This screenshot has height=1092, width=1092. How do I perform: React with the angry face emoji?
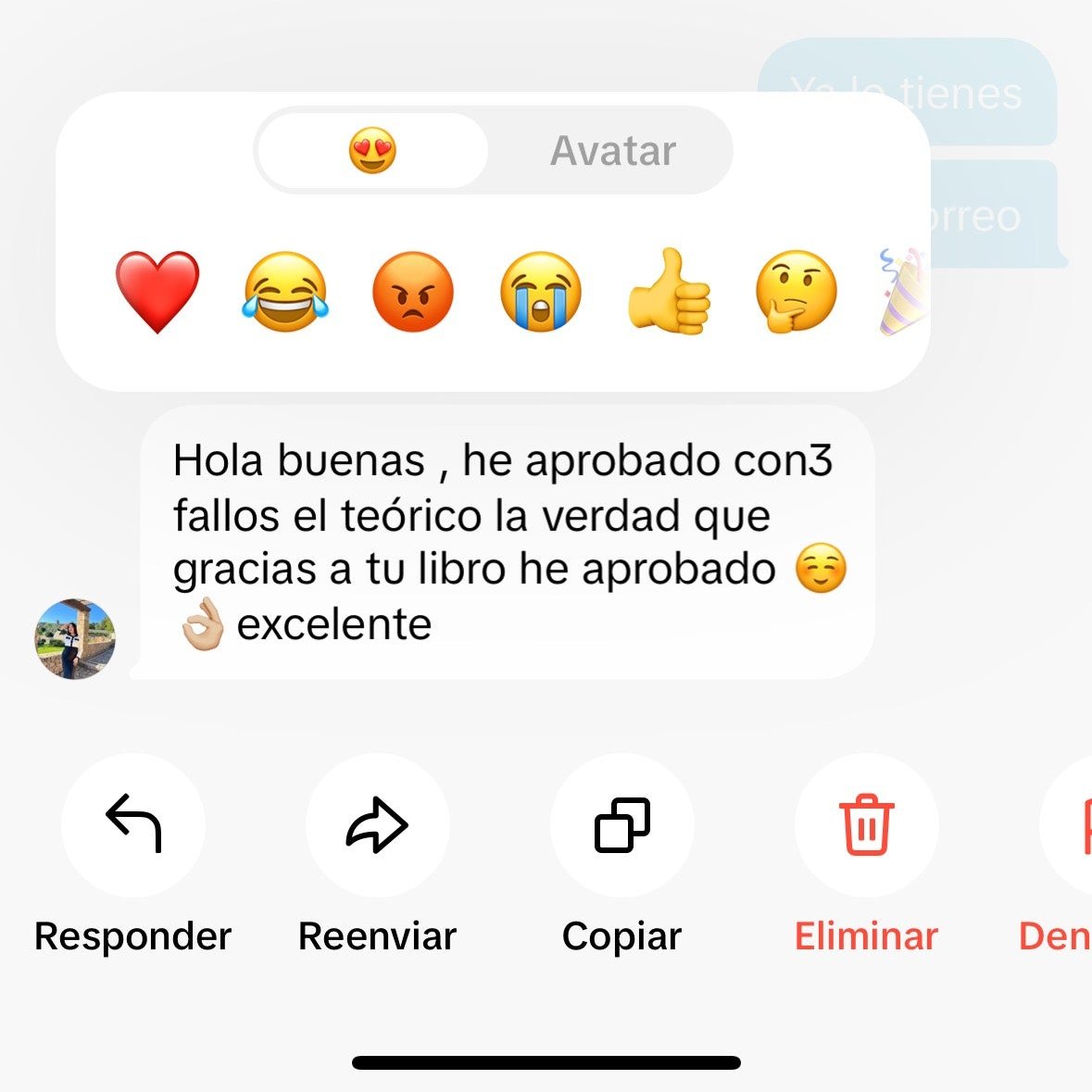pos(413,292)
